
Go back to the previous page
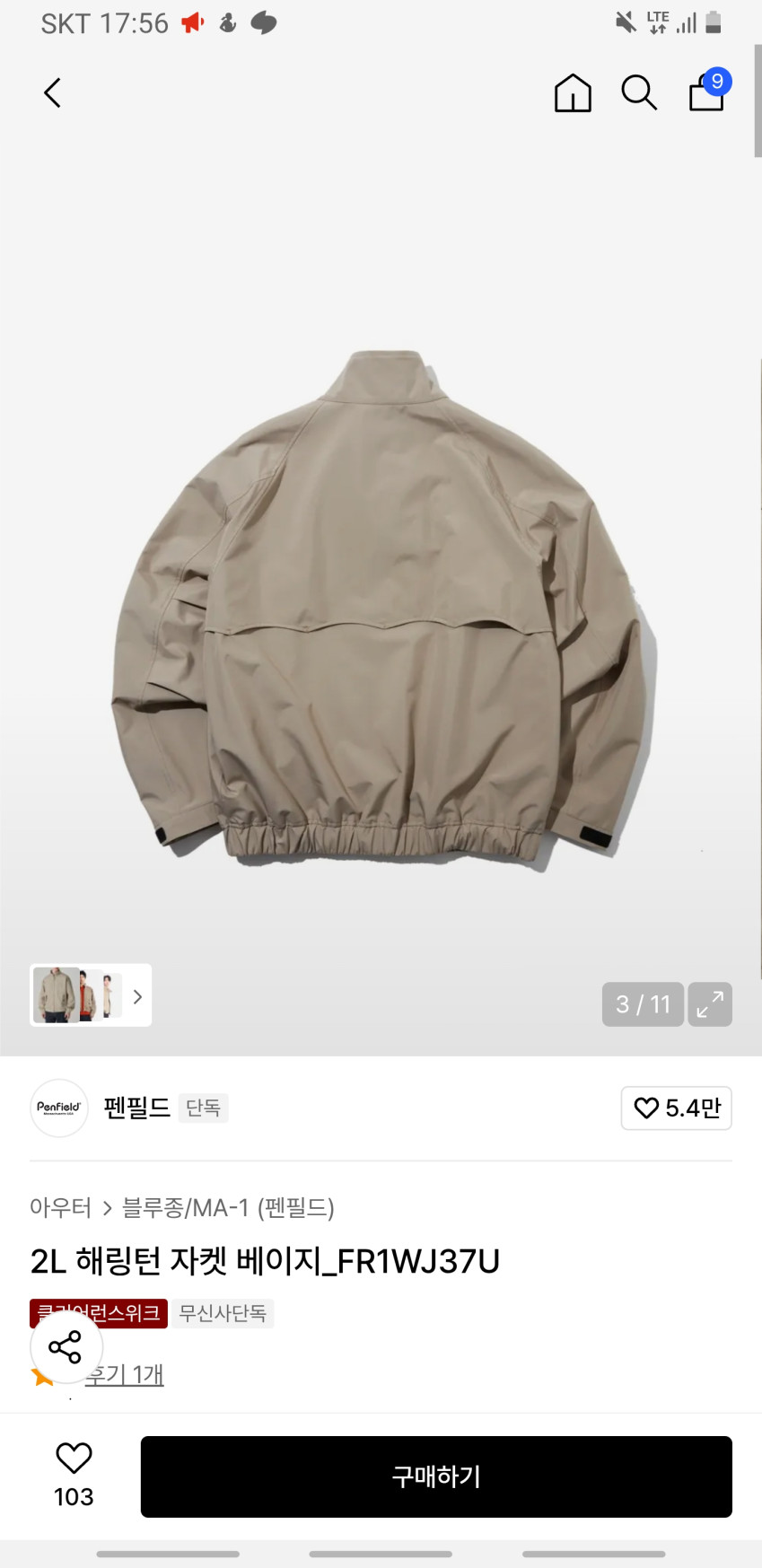(x=53, y=92)
